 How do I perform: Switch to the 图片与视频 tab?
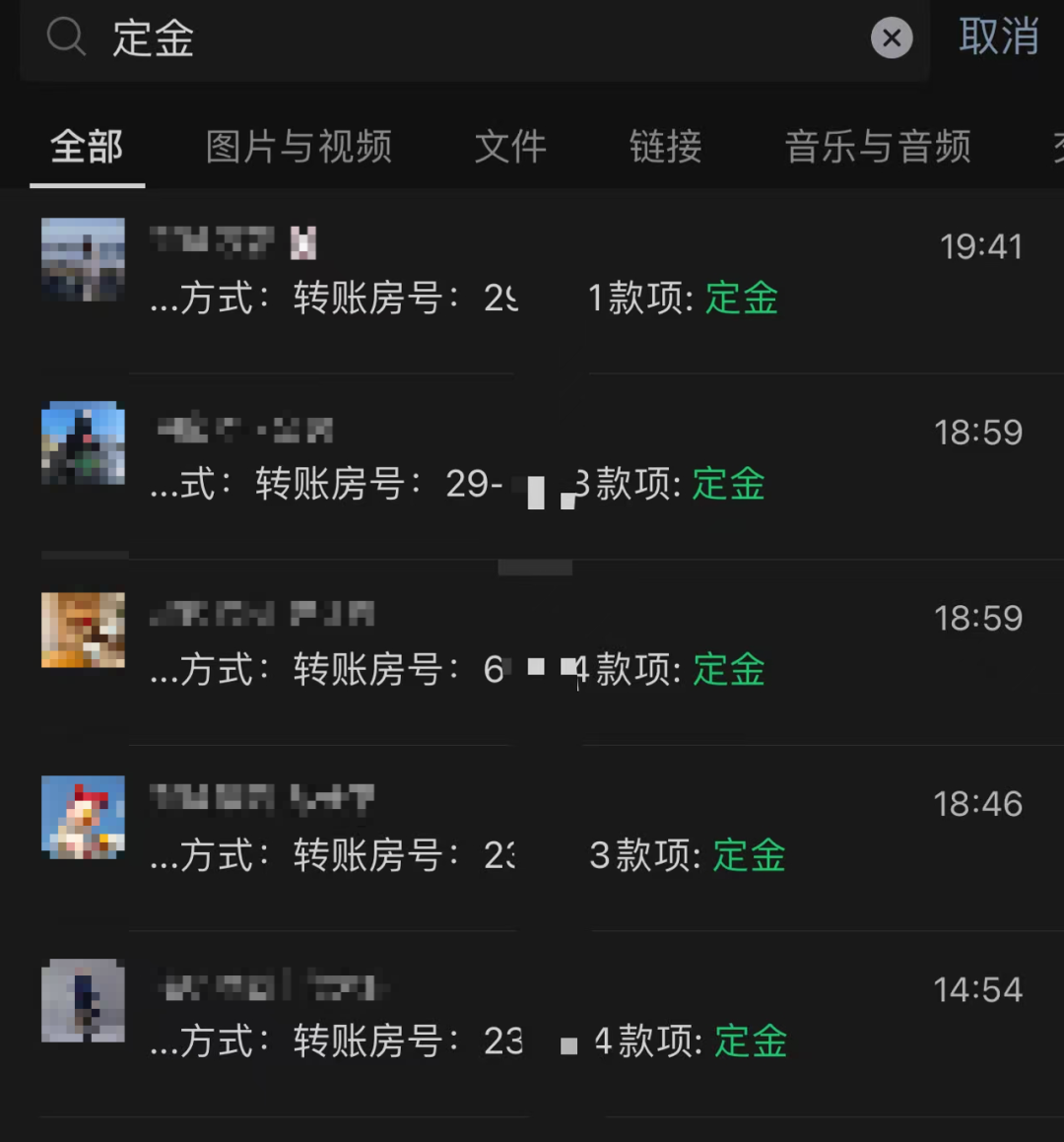point(299,148)
